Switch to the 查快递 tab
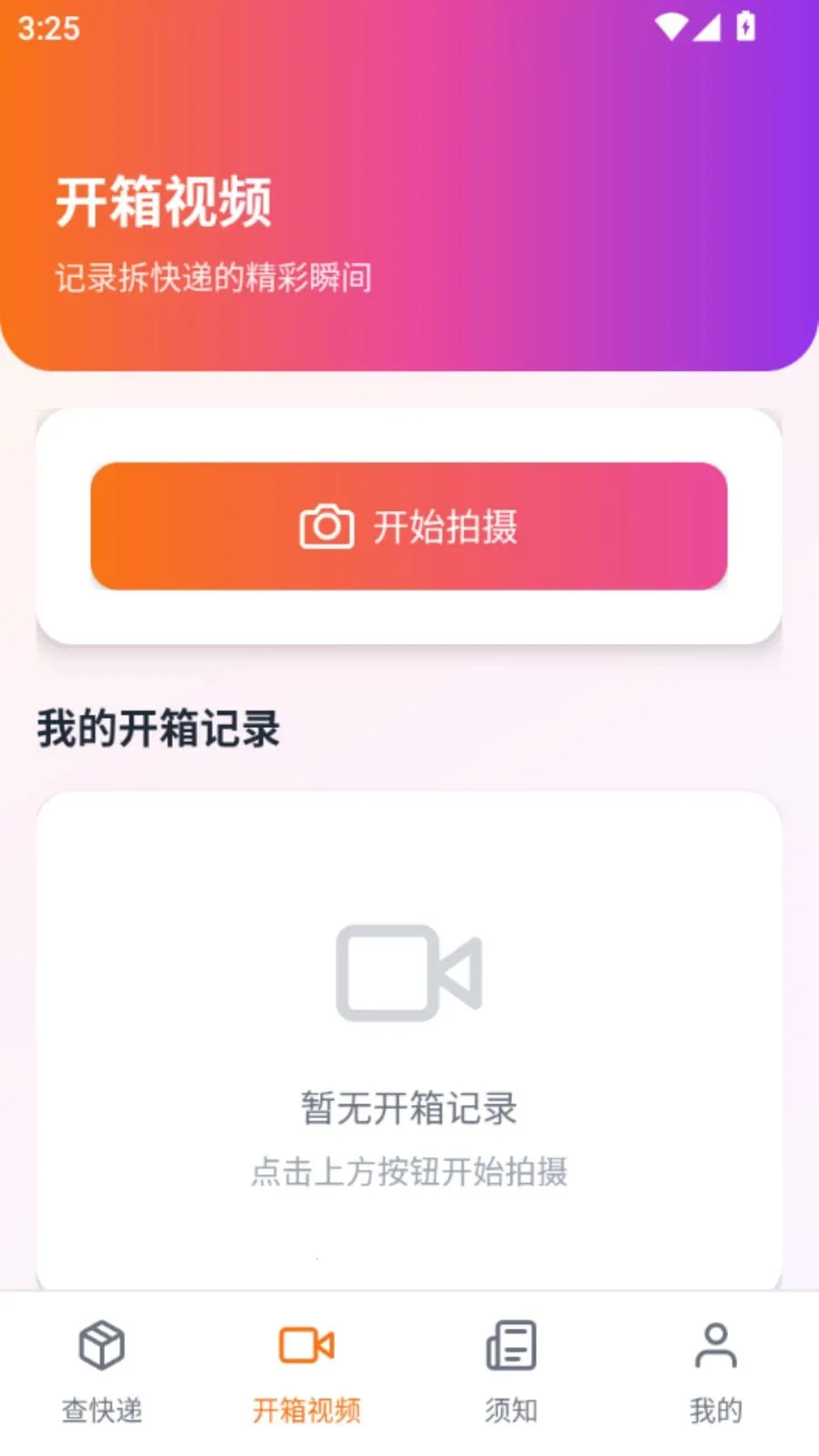 click(x=102, y=1370)
